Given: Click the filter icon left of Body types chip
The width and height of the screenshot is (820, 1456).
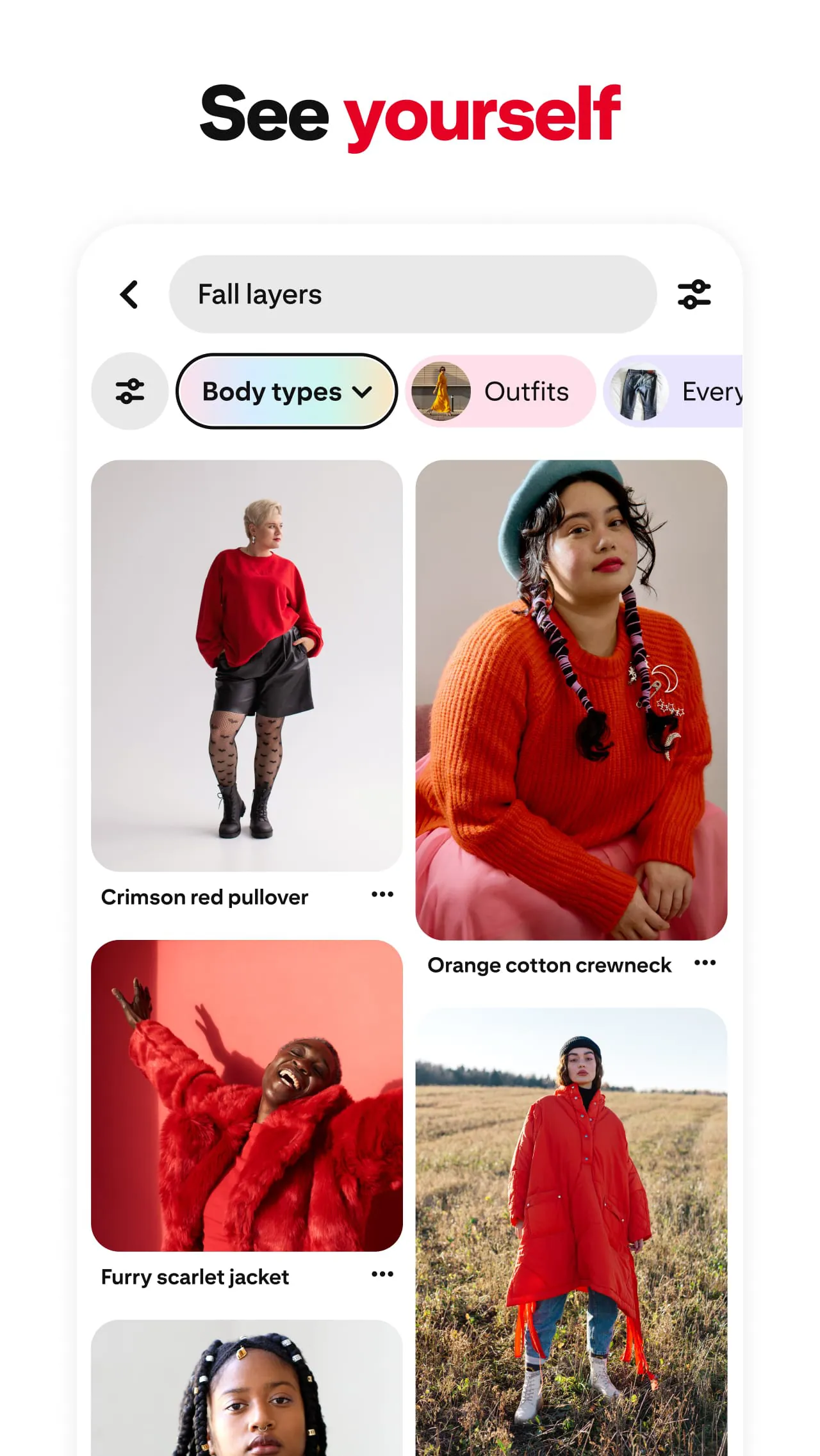Looking at the screenshot, I should (x=130, y=391).
